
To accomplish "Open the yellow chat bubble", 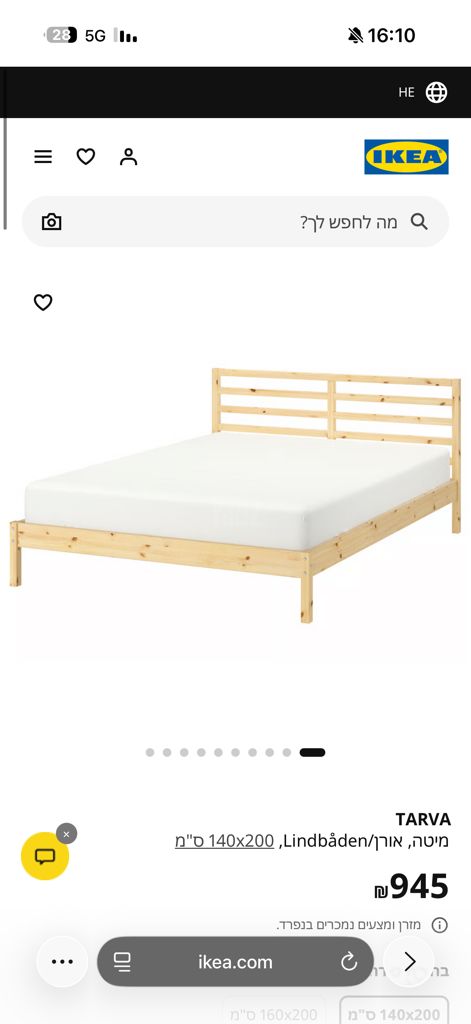I will 45,856.
